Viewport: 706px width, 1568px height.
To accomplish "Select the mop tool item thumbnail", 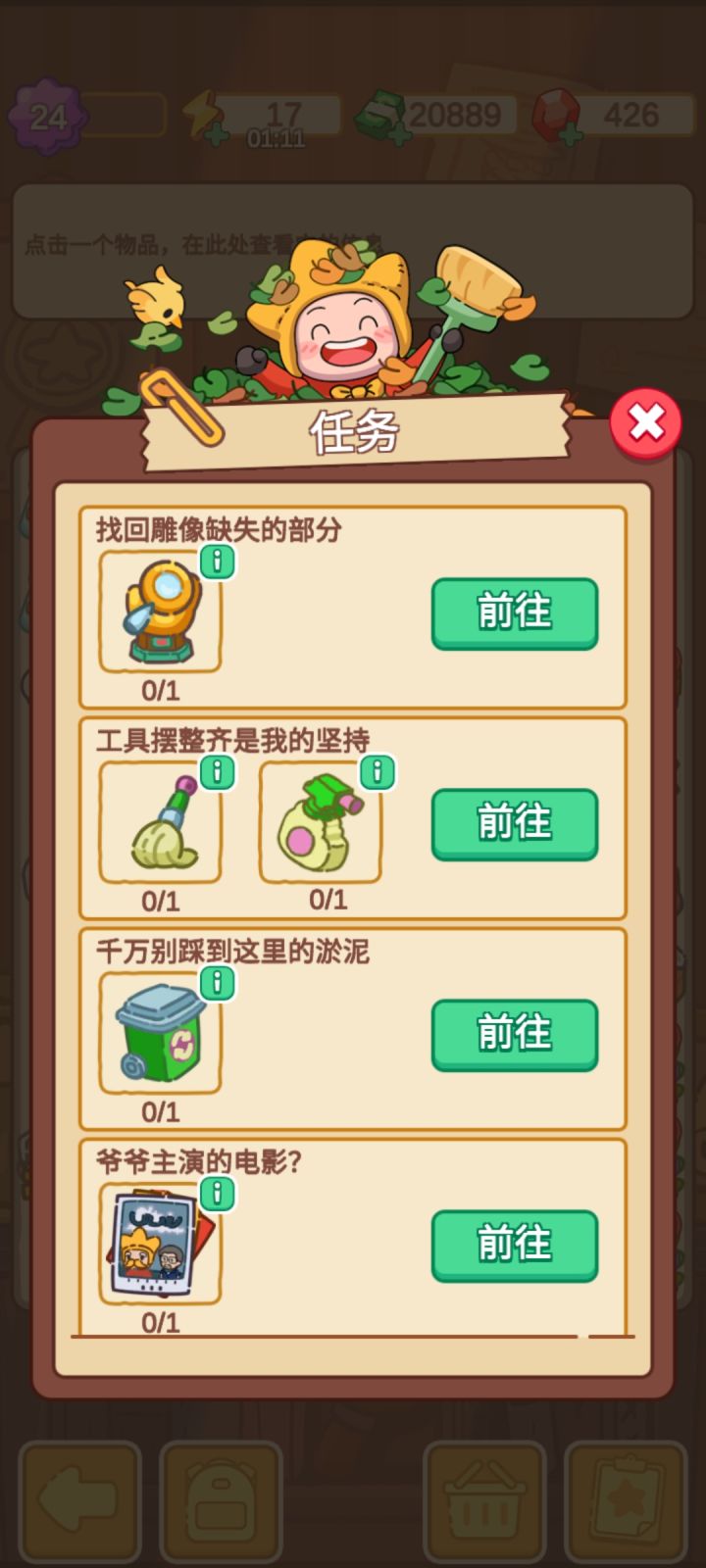I will coord(161,823).
